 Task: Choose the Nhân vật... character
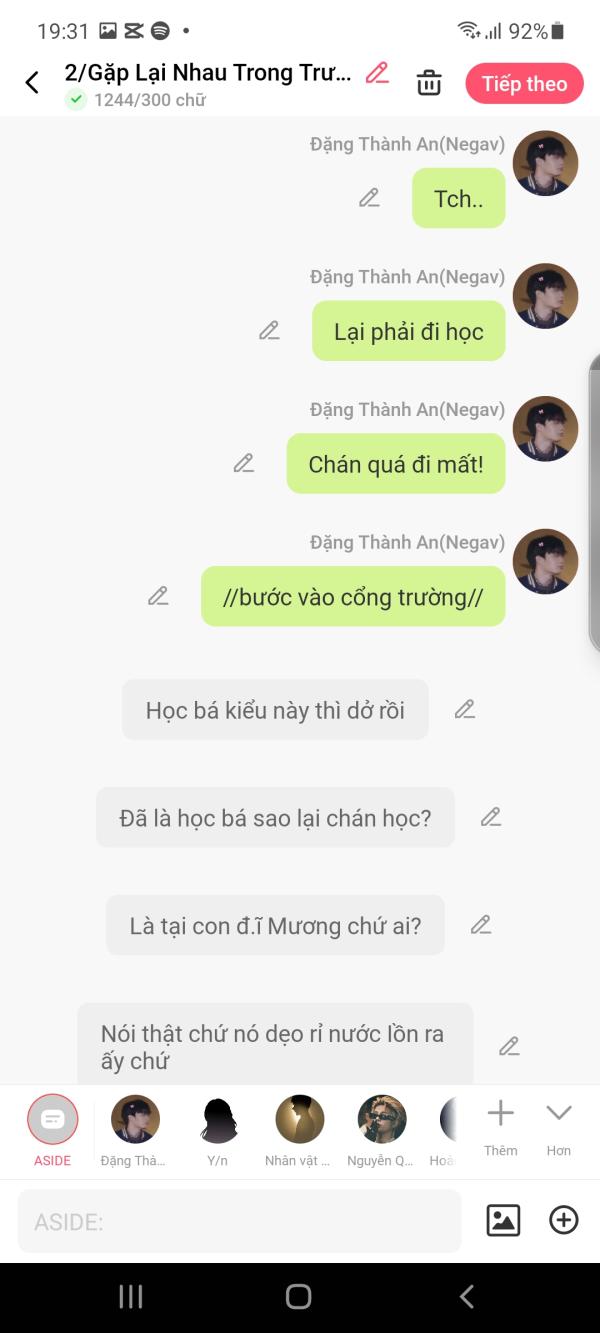(x=299, y=1130)
